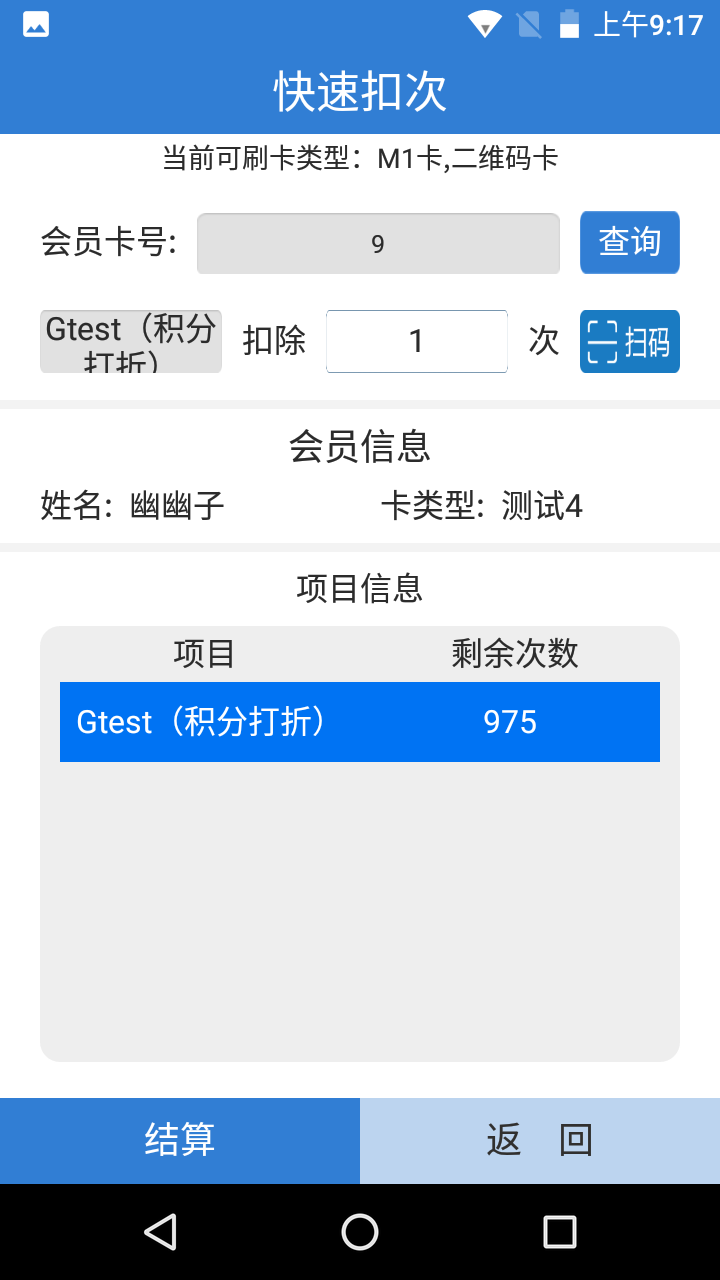
Task: Tap the 查询 query button
Action: [630, 242]
